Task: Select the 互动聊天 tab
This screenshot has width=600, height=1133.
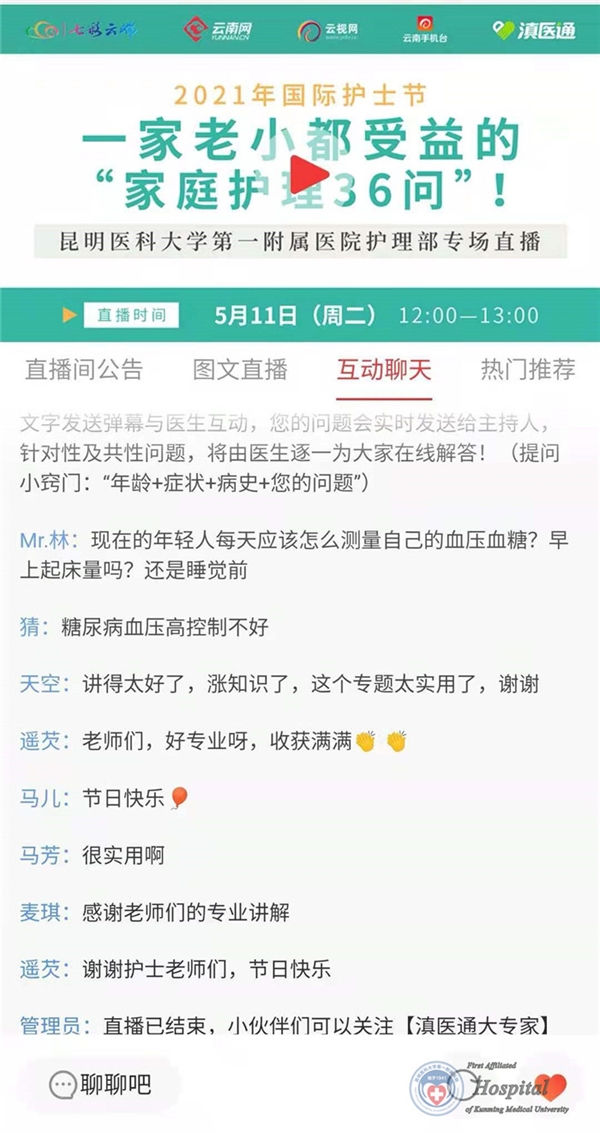Action: tap(384, 369)
